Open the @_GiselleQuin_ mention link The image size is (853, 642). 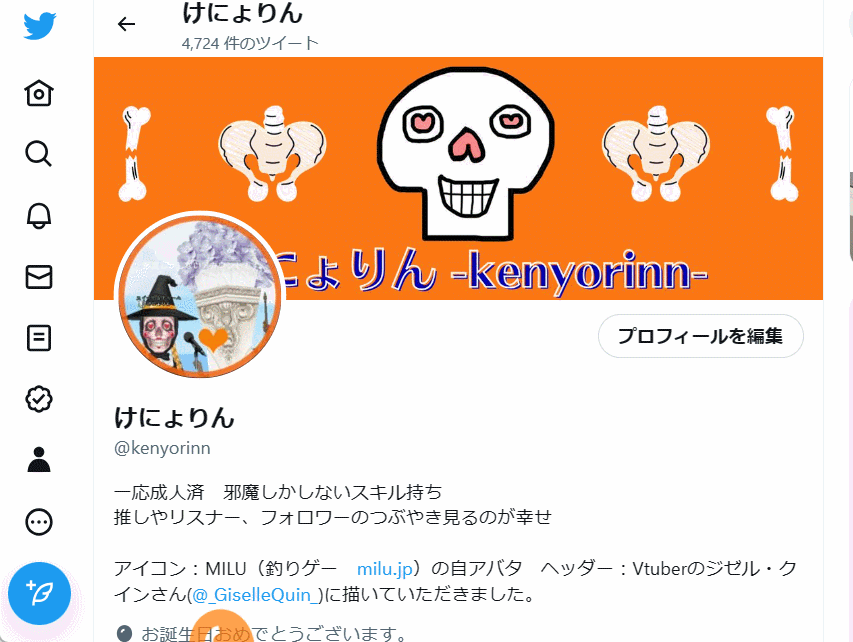[x=257, y=595]
